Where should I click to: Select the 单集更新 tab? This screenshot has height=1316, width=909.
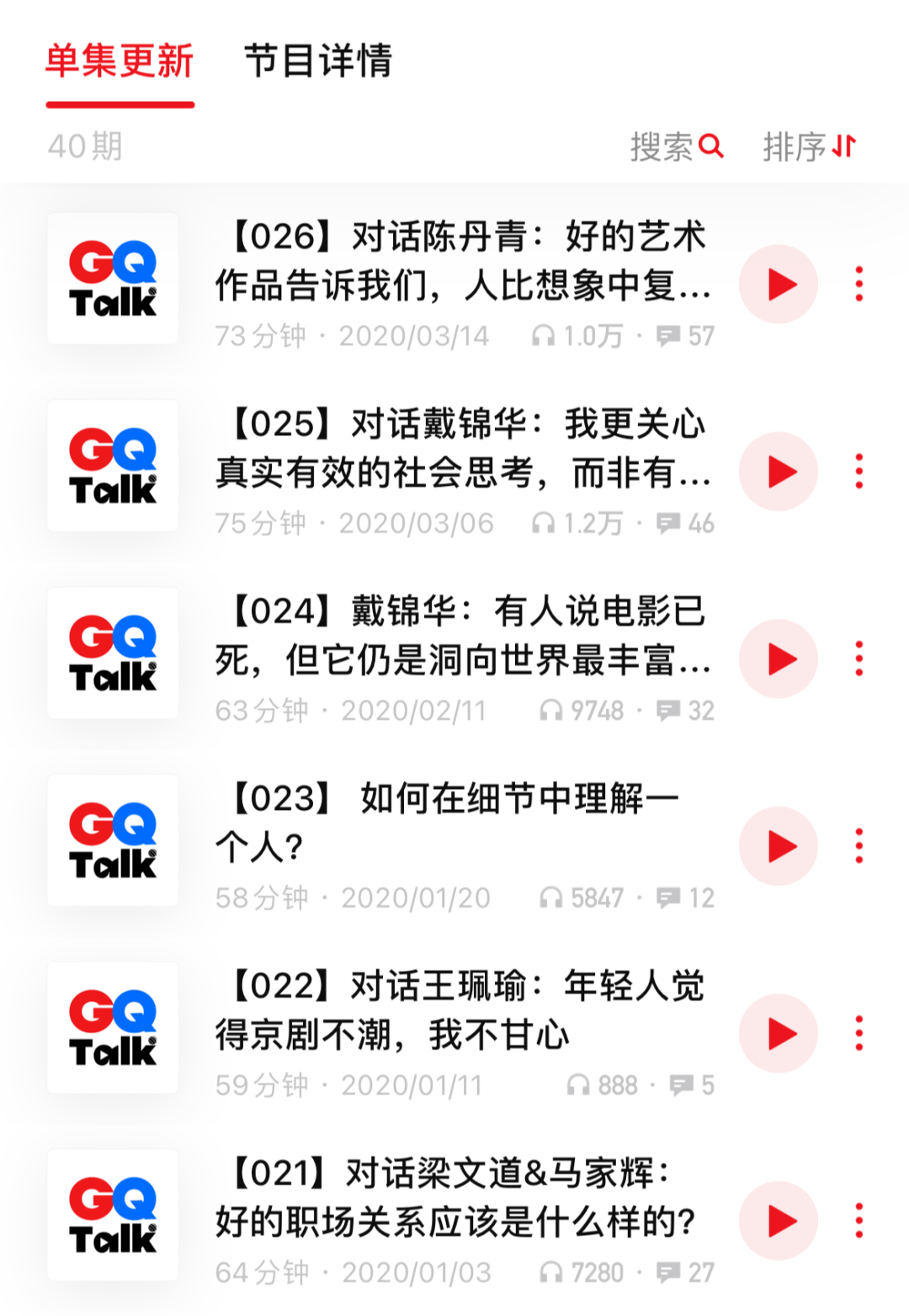tap(122, 59)
